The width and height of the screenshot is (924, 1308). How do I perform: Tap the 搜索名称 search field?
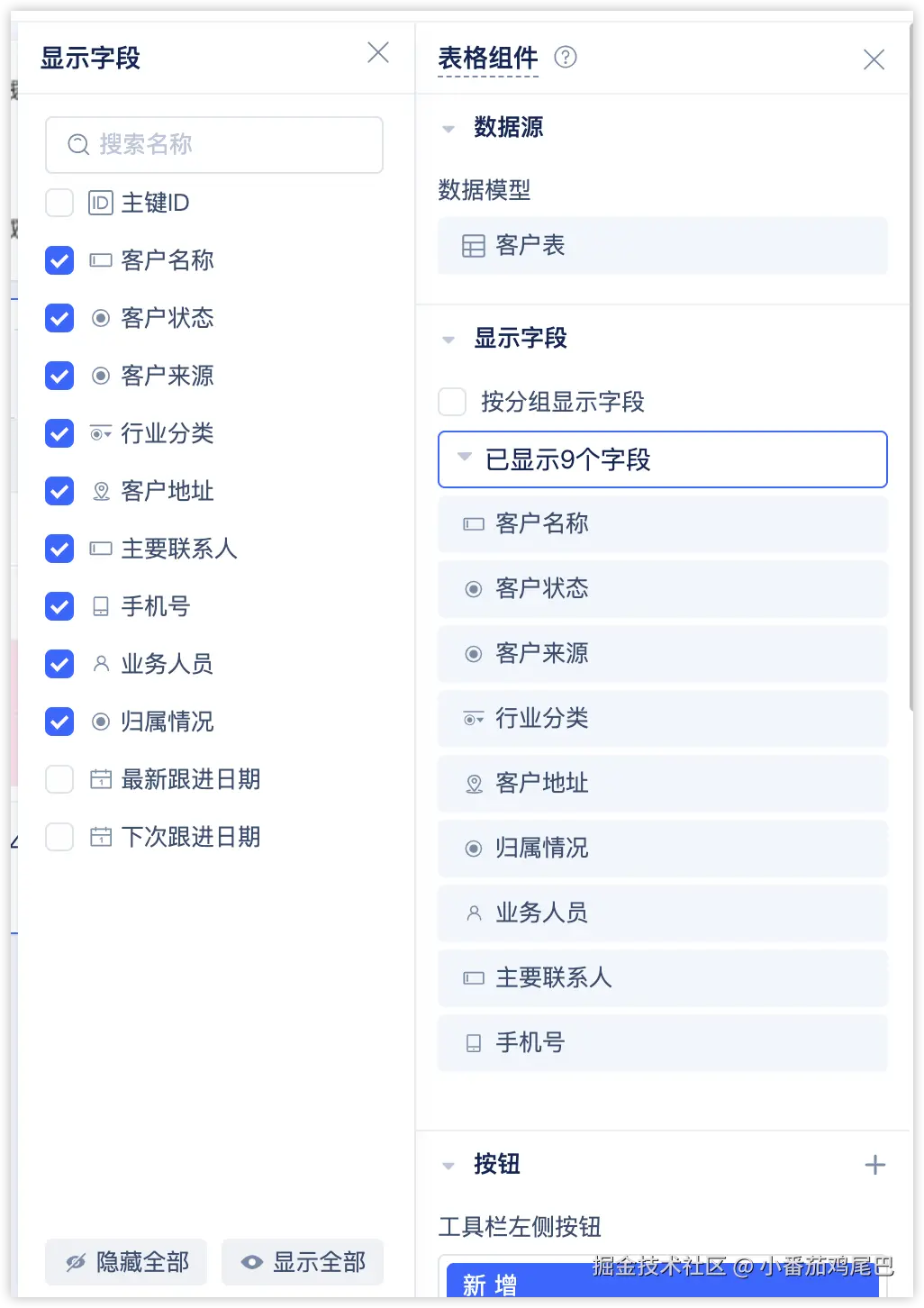[x=214, y=145]
